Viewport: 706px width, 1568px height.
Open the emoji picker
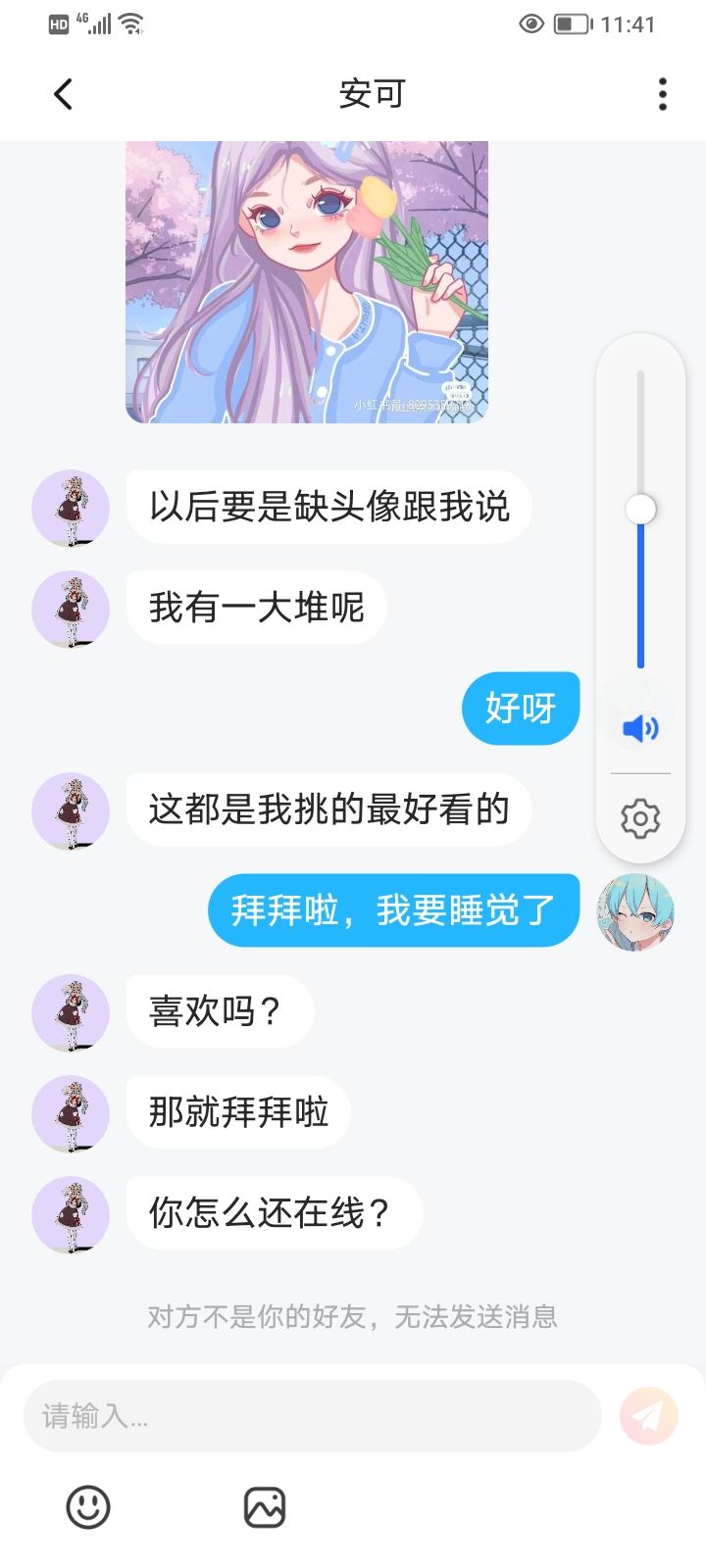coord(88,1507)
